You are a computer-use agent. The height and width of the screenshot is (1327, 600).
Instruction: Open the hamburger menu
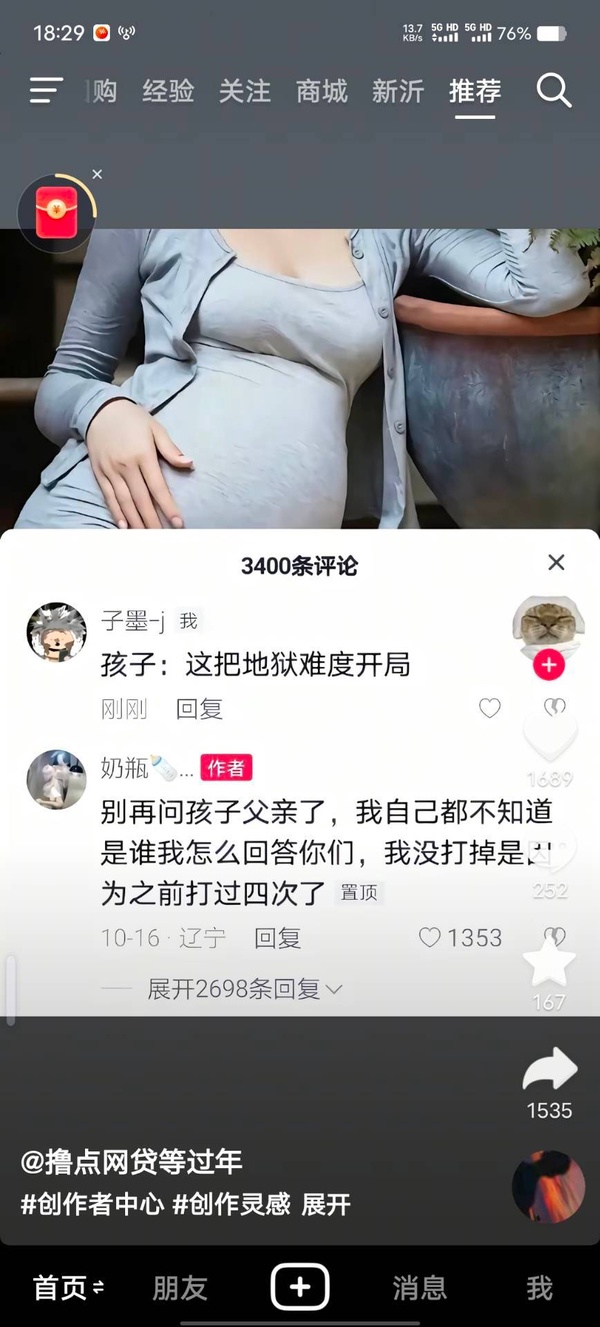click(46, 91)
